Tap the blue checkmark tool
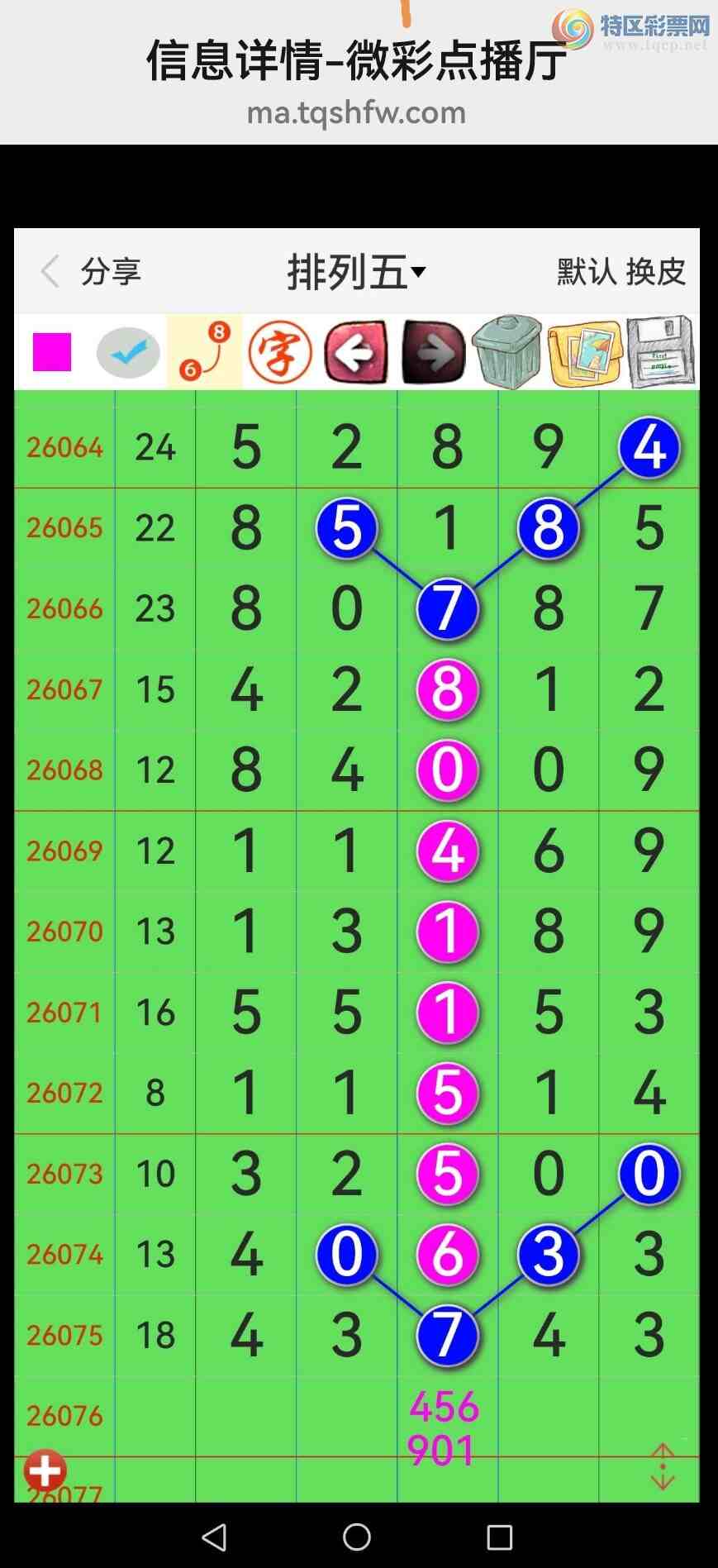The width and height of the screenshot is (718, 1568). click(128, 353)
